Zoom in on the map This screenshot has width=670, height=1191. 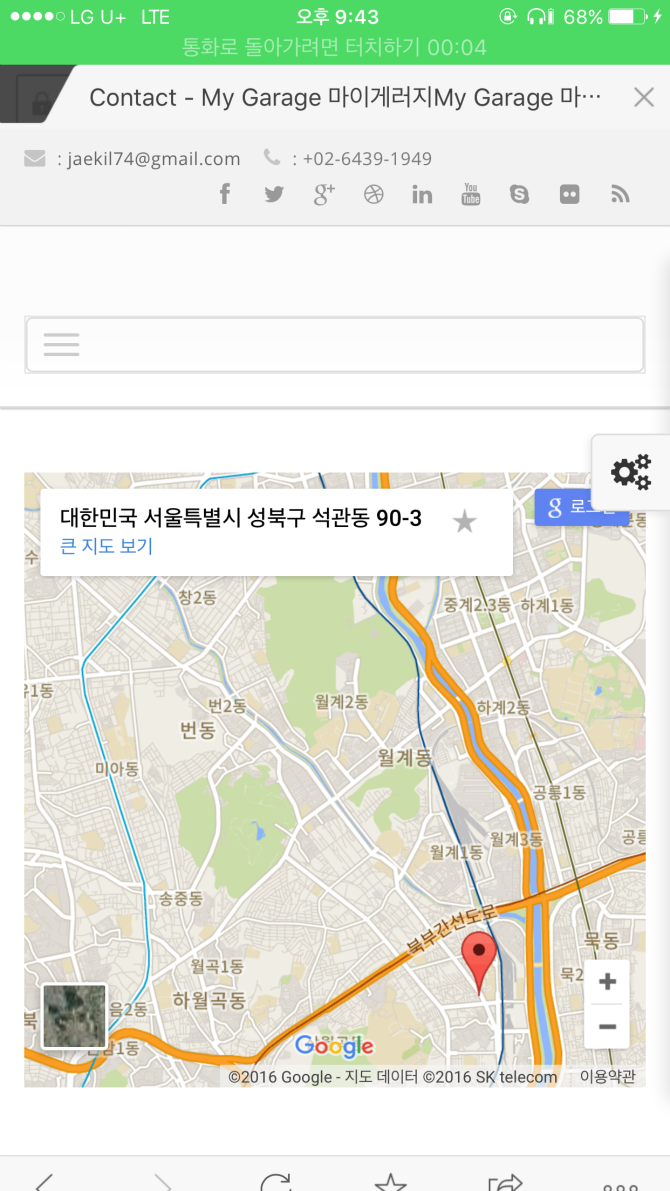607,982
